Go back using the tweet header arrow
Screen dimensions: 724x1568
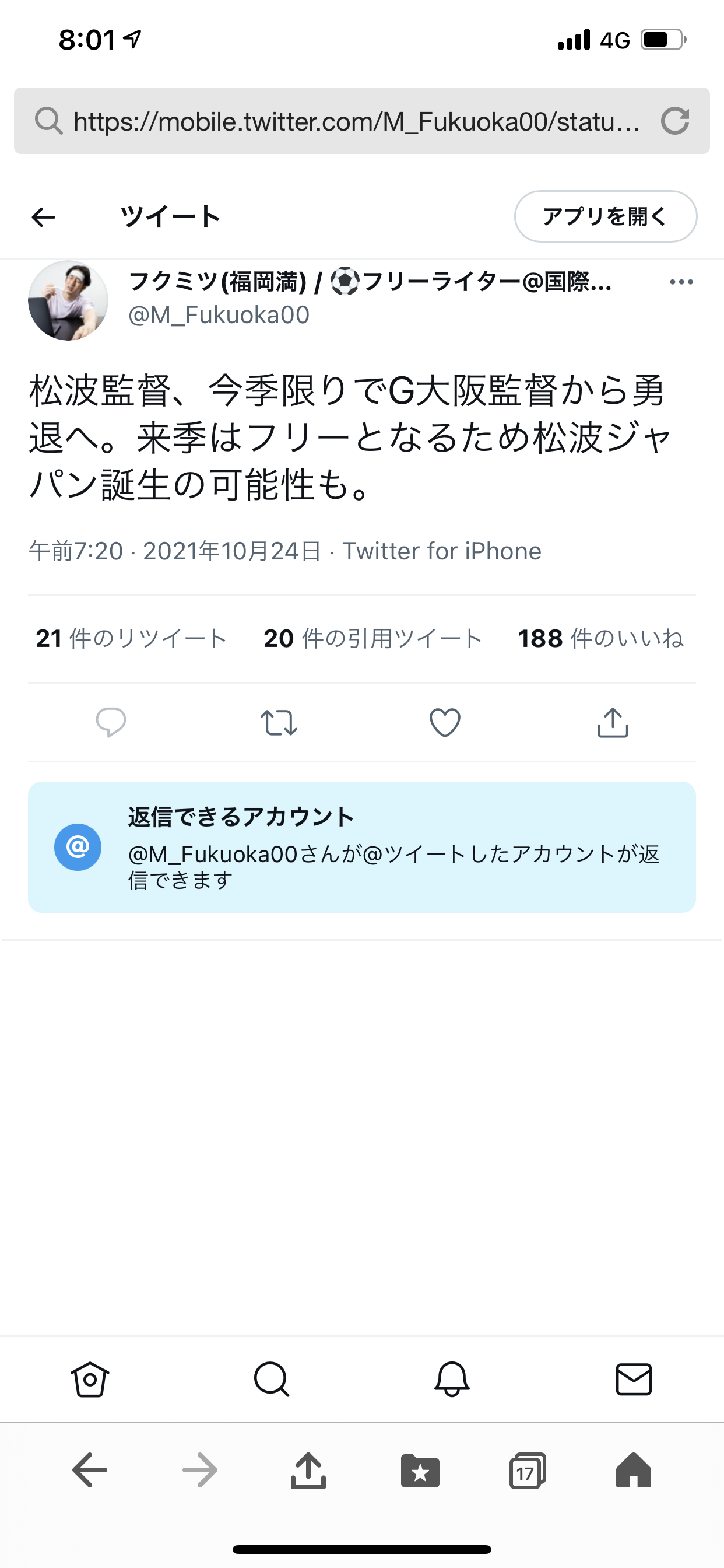click(44, 216)
